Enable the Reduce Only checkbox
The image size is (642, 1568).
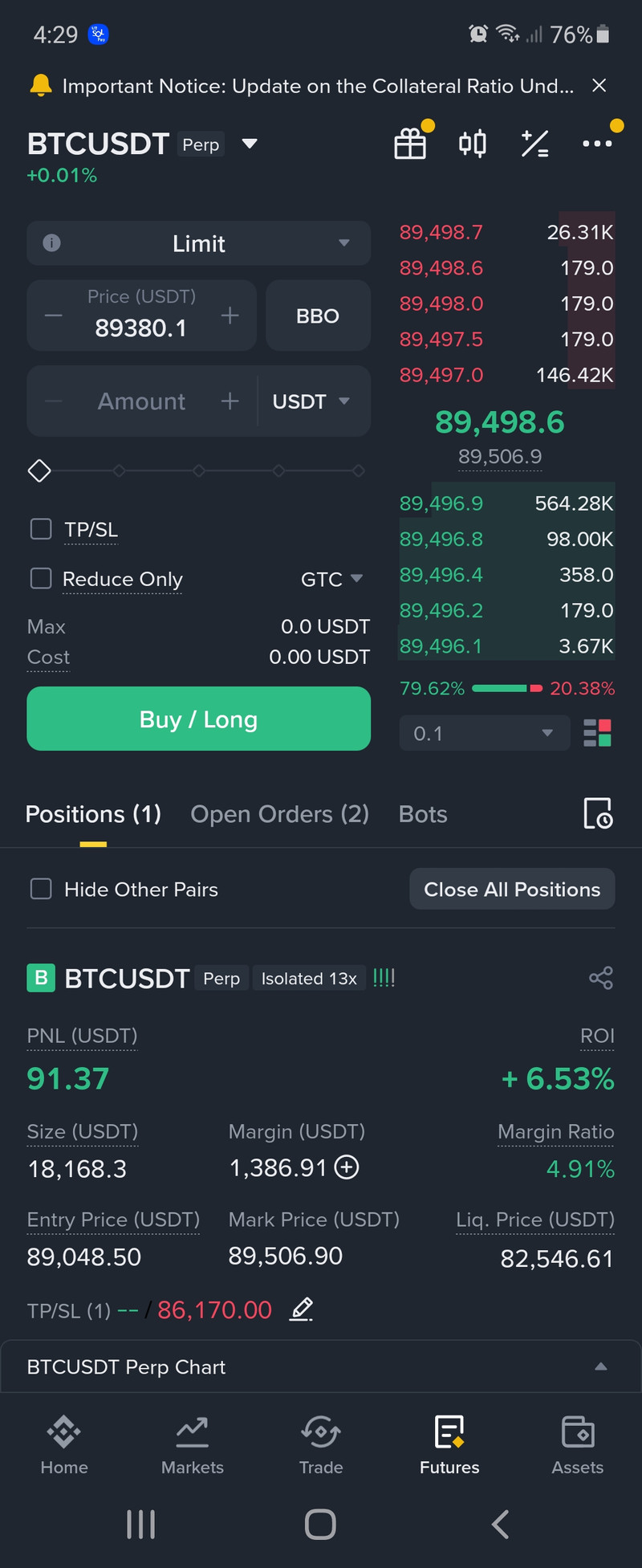click(x=41, y=578)
